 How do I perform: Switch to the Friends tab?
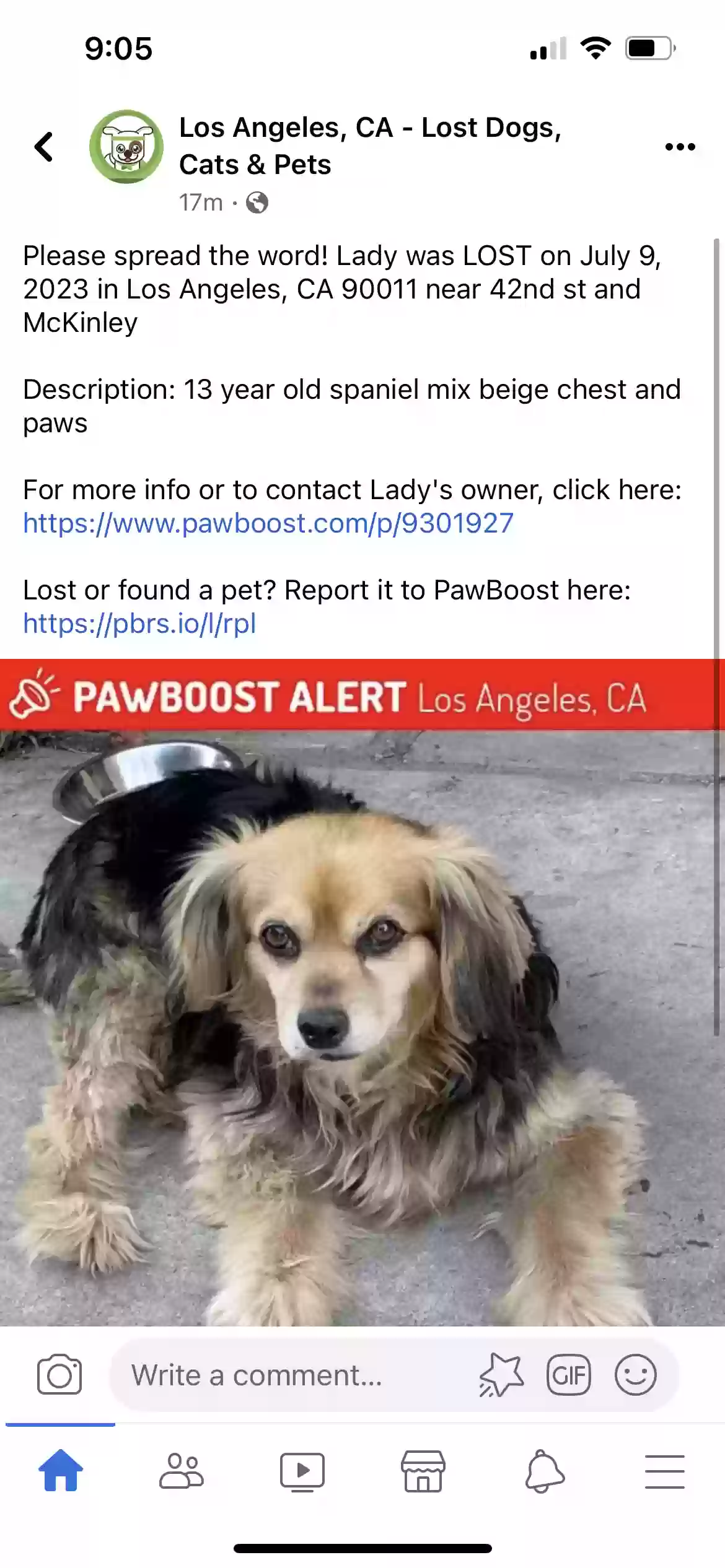coord(181,1471)
